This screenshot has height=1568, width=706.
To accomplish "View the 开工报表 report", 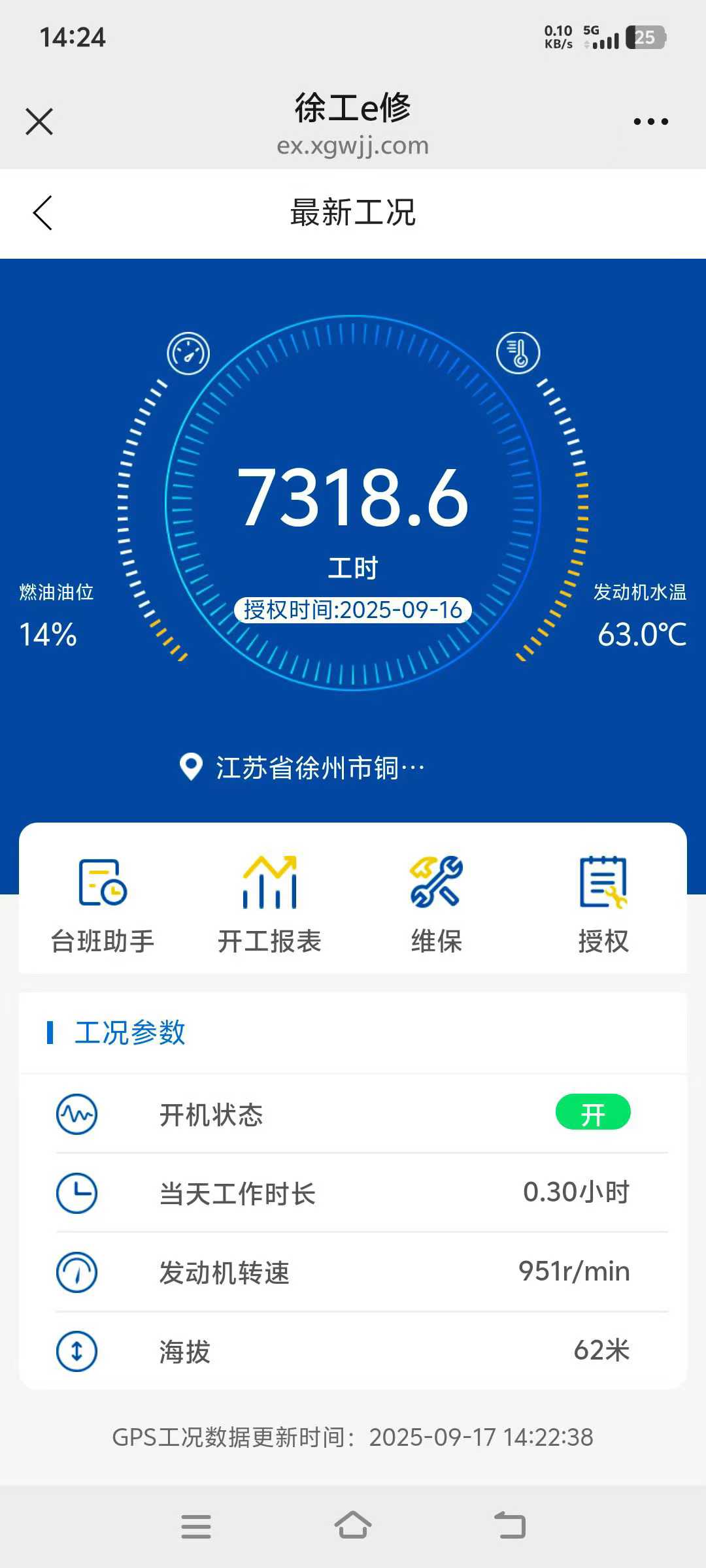I will (x=269, y=904).
